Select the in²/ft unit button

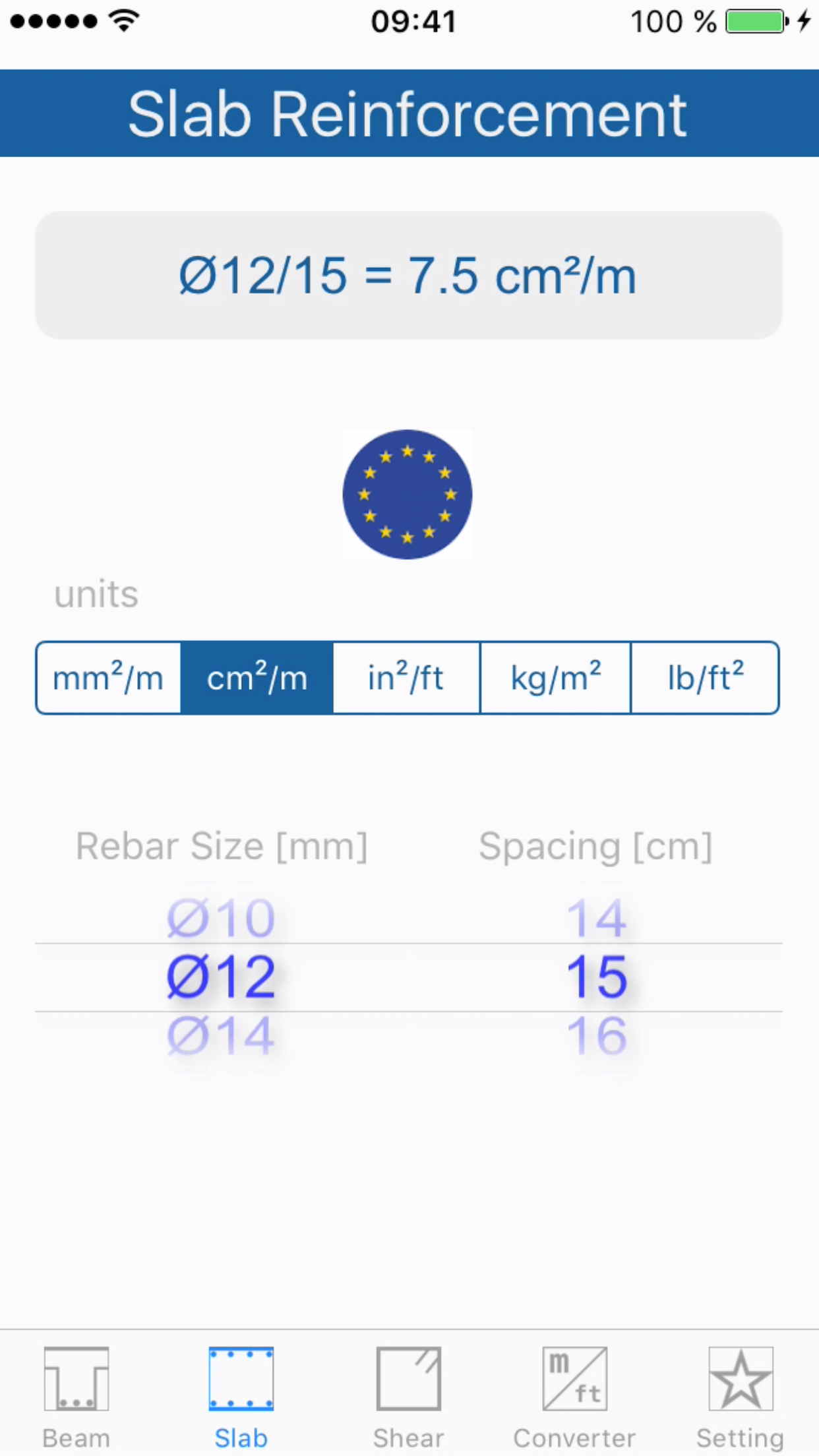pyautogui.click(x=406, y=678)
